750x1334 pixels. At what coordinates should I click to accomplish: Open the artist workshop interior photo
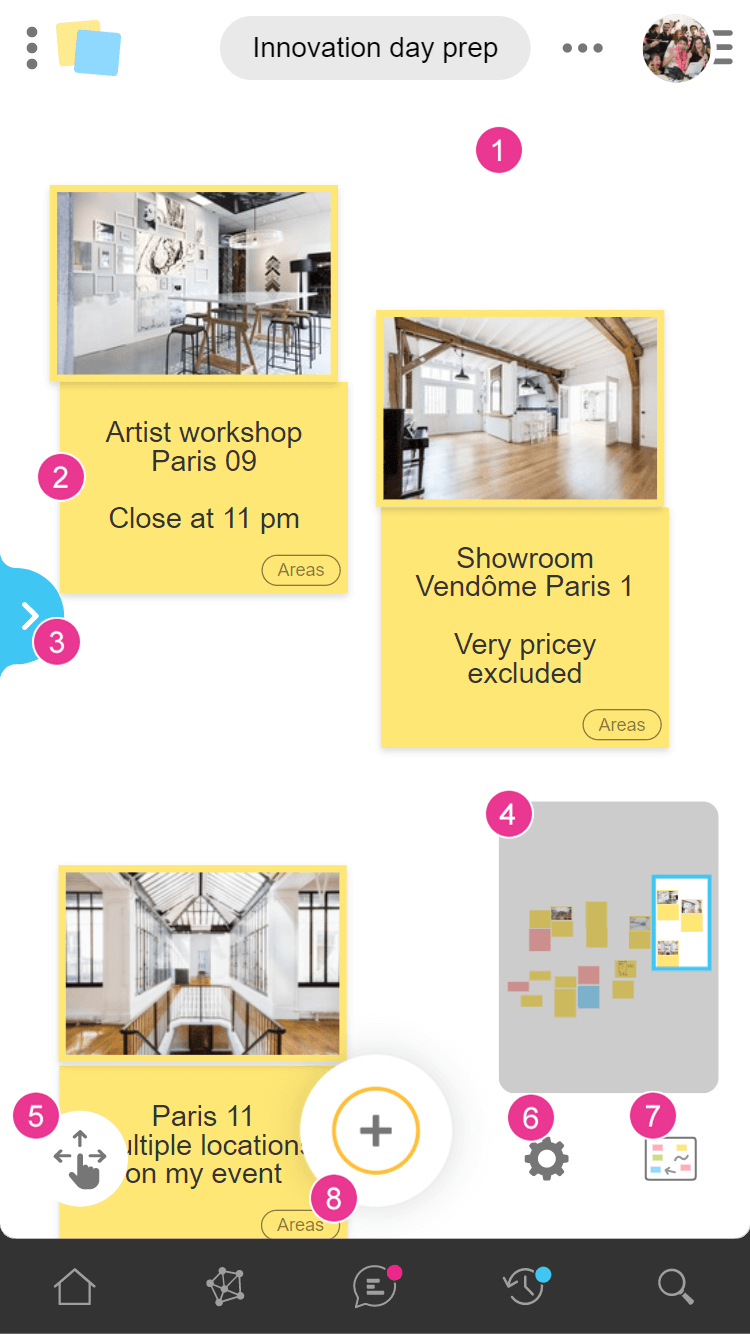click(194, 283)
